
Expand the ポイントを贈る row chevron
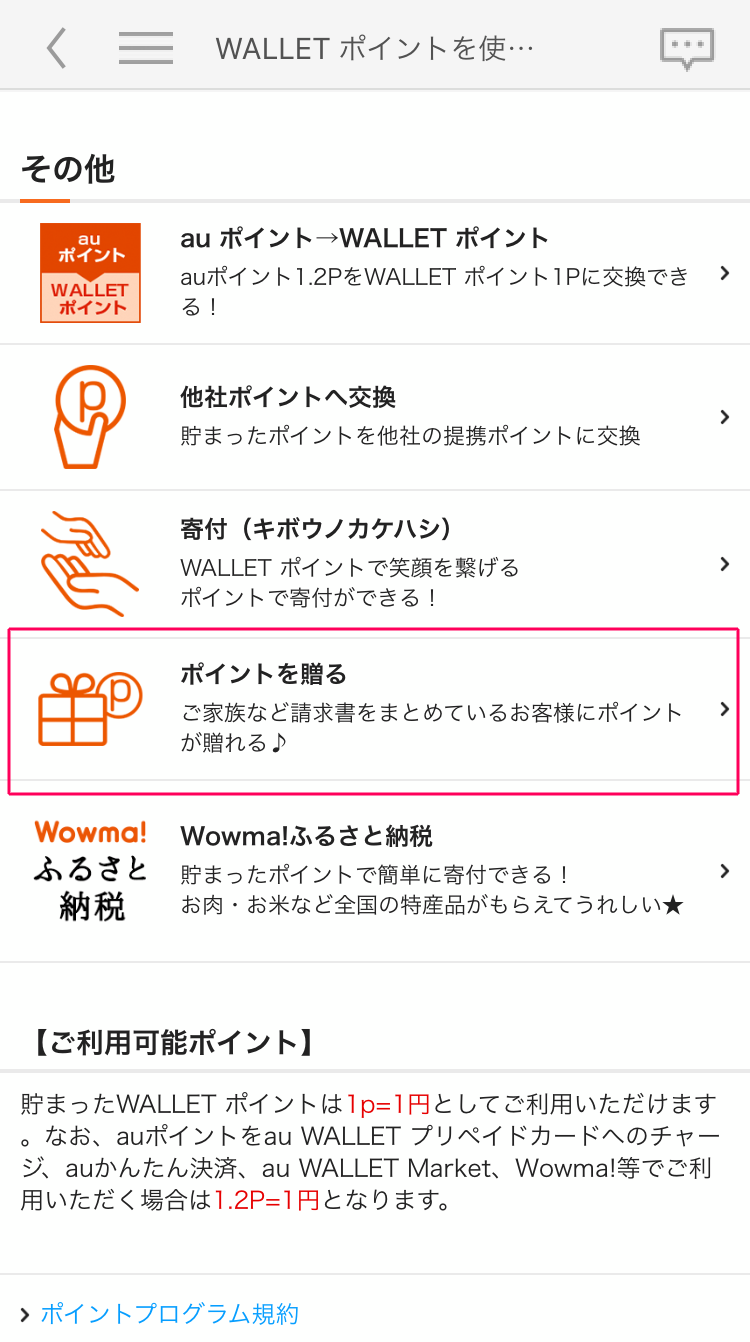pyautogui.click(x=724, y=709)
